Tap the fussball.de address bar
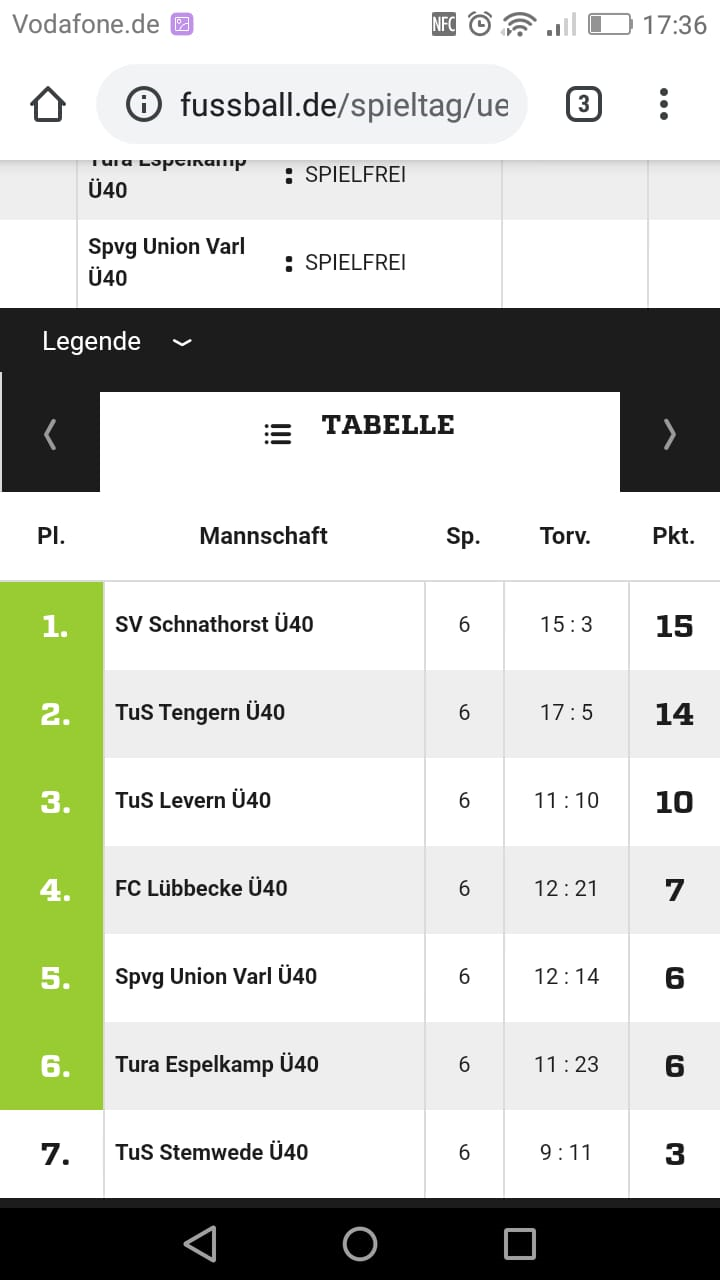This screenshot has height=1280, width=720. (311, 104)
